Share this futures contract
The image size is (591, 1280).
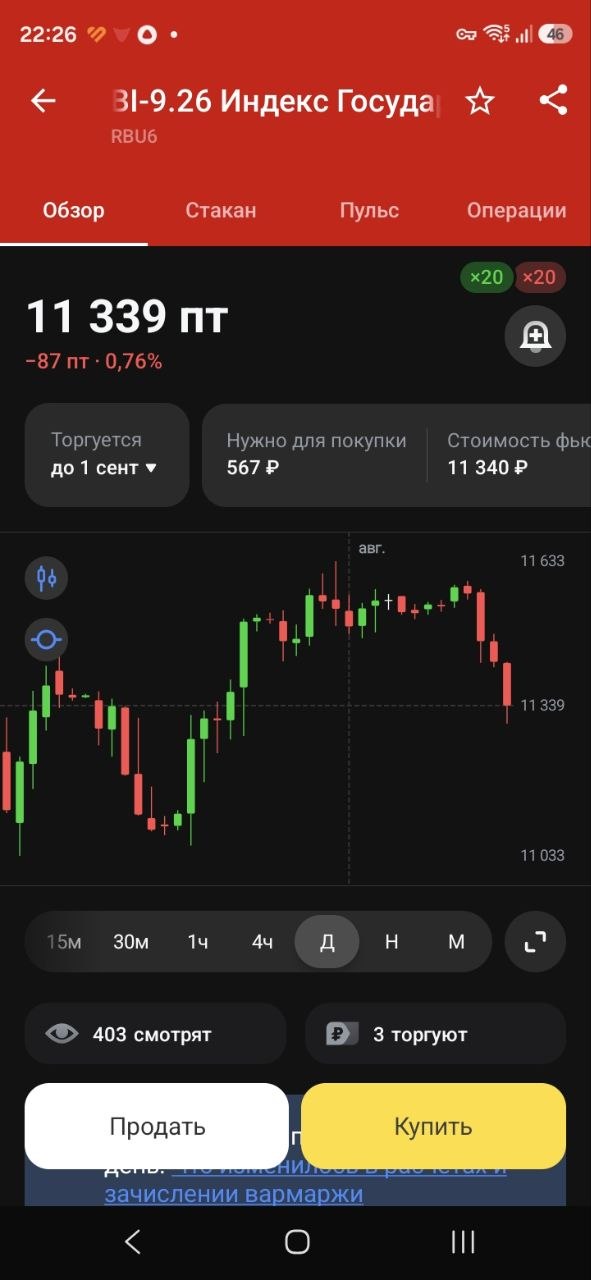tap(553, 100)
